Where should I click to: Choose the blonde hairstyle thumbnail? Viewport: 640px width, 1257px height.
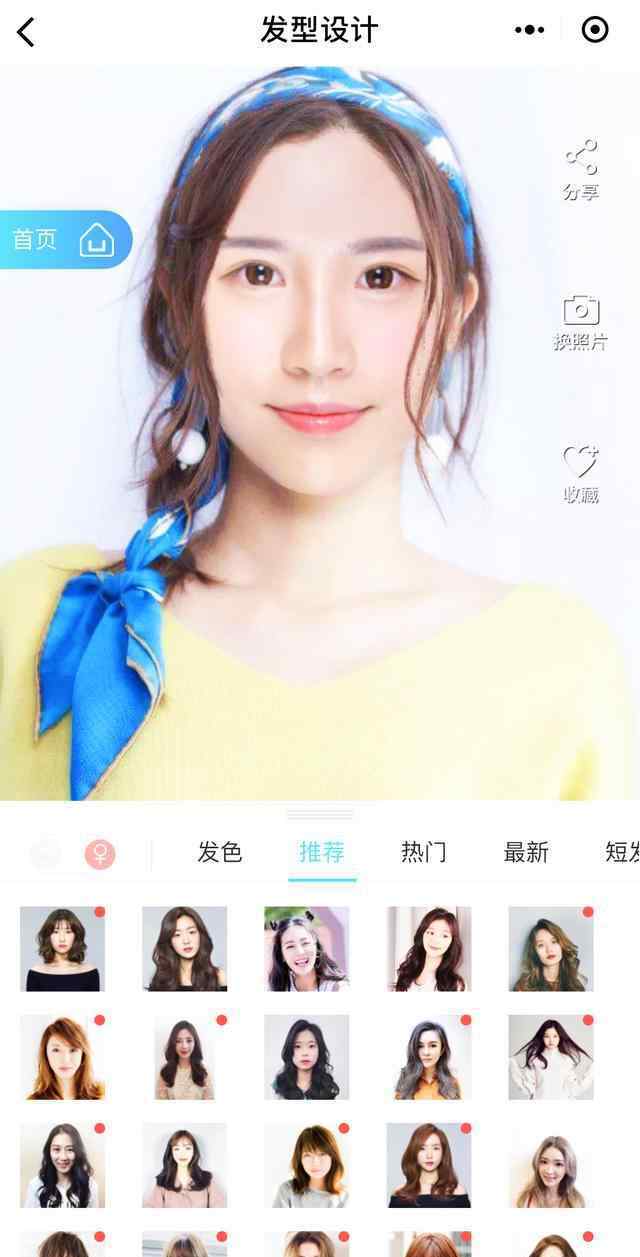tap(550, 1166)
